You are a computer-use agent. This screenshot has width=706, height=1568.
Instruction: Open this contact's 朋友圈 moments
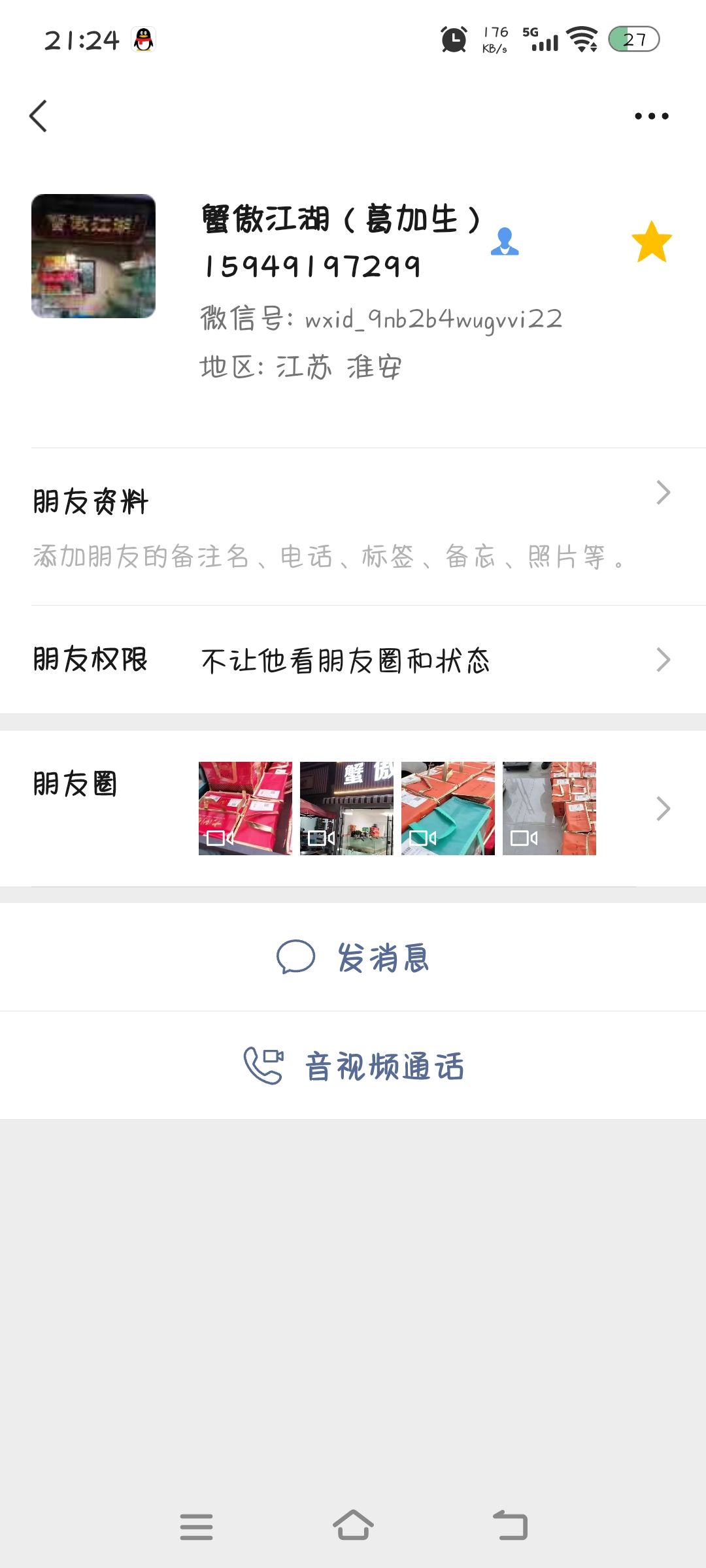(x=353, y=808)
